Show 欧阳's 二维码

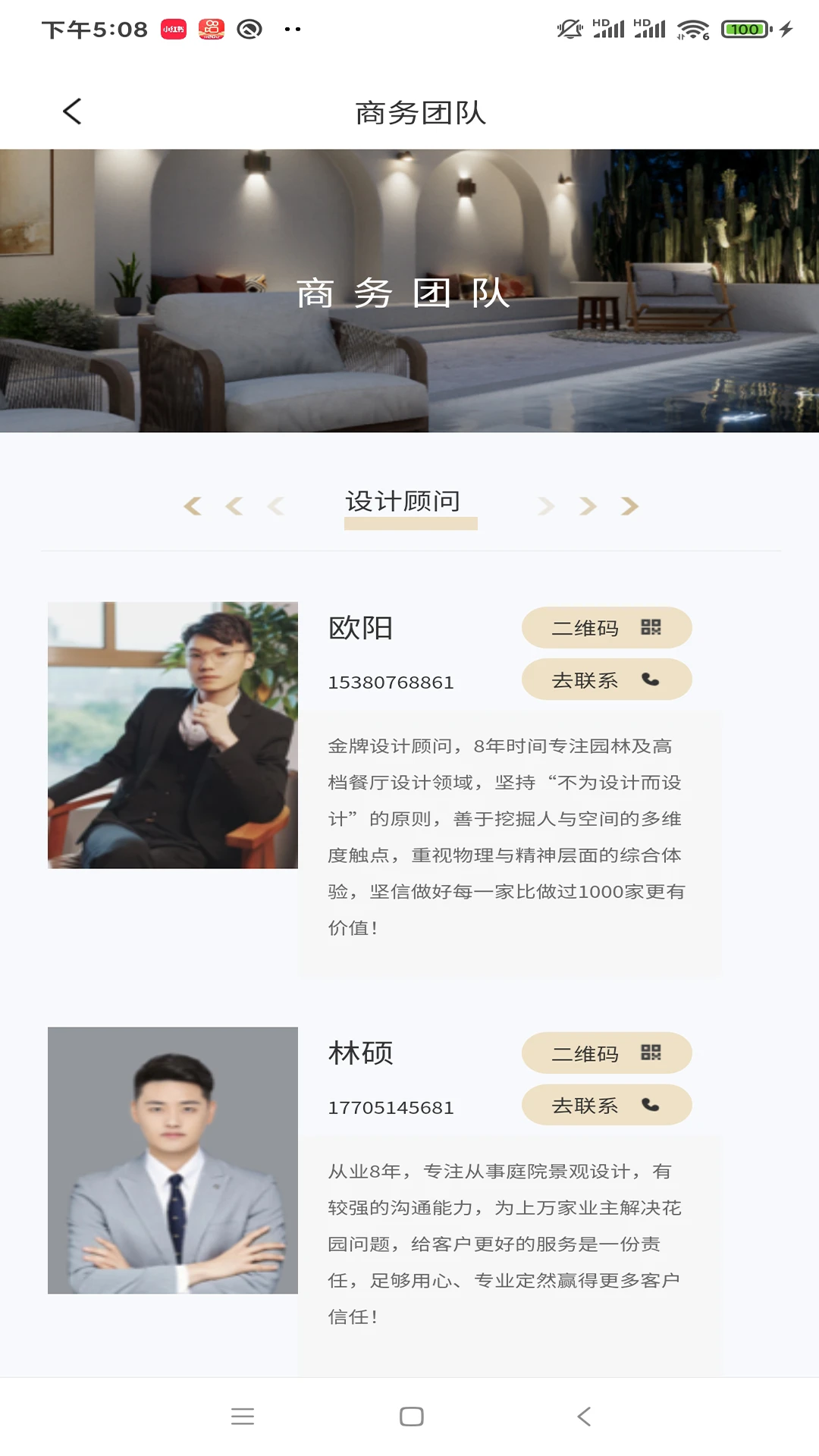point(606,628)
